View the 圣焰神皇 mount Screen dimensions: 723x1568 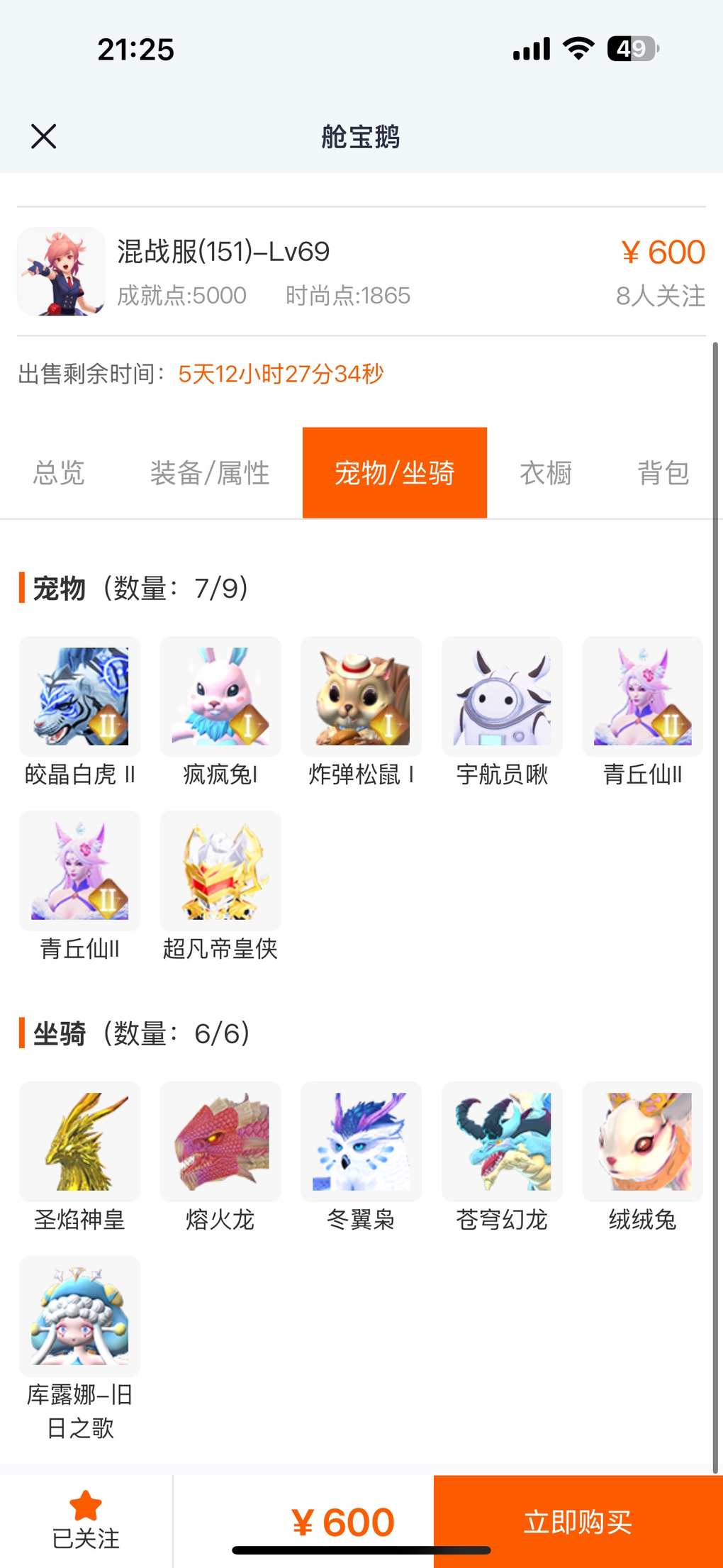pos(80,1141)
